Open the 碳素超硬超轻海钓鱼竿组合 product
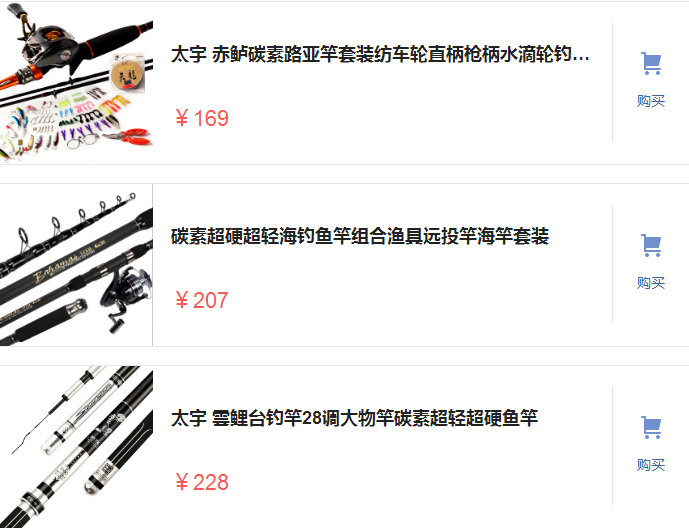The height and width of the screenshot is (528, 689). pos(360,237)
